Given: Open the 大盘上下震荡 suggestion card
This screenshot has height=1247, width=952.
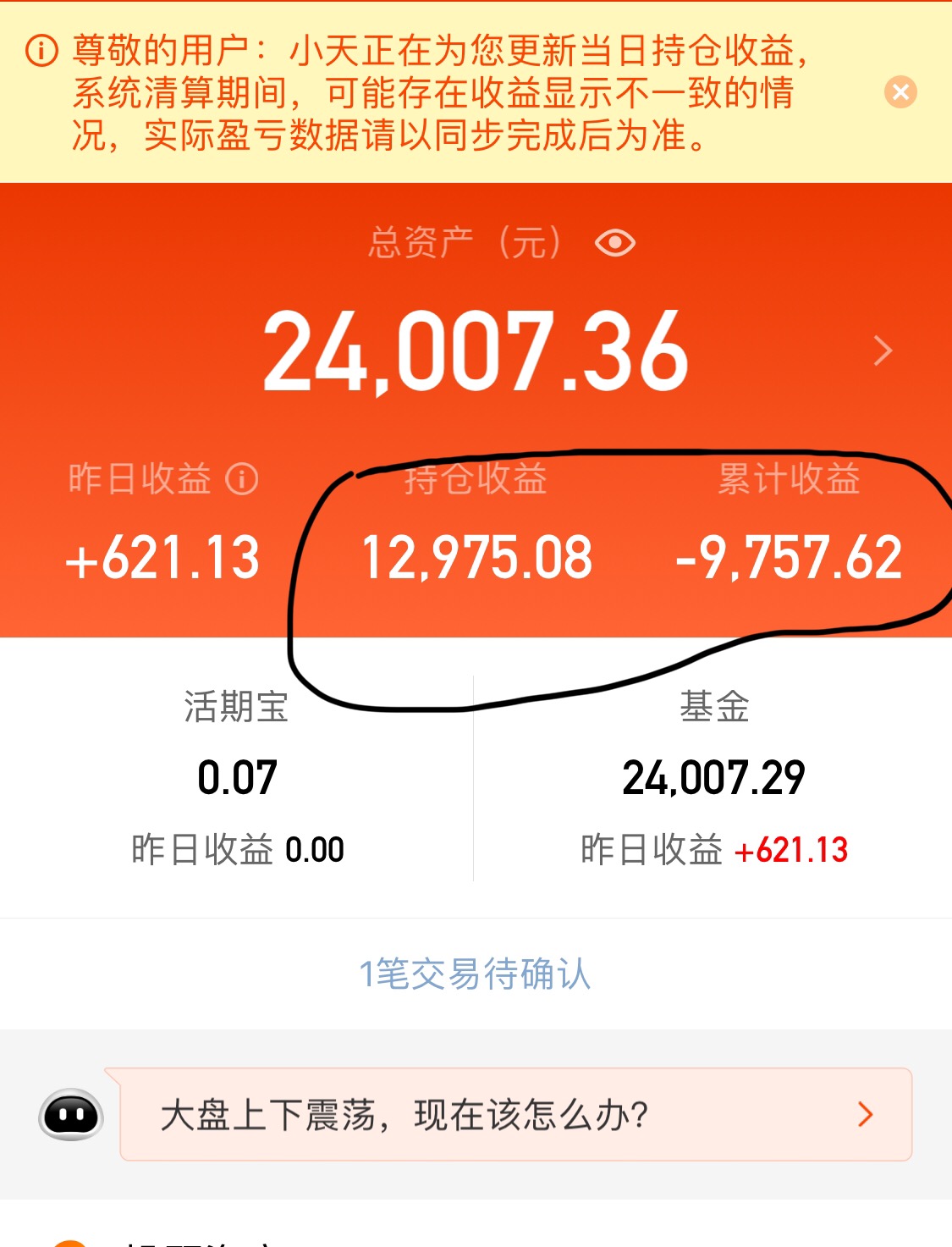Looking at the screenshot, I should [x=515, y=1114].
